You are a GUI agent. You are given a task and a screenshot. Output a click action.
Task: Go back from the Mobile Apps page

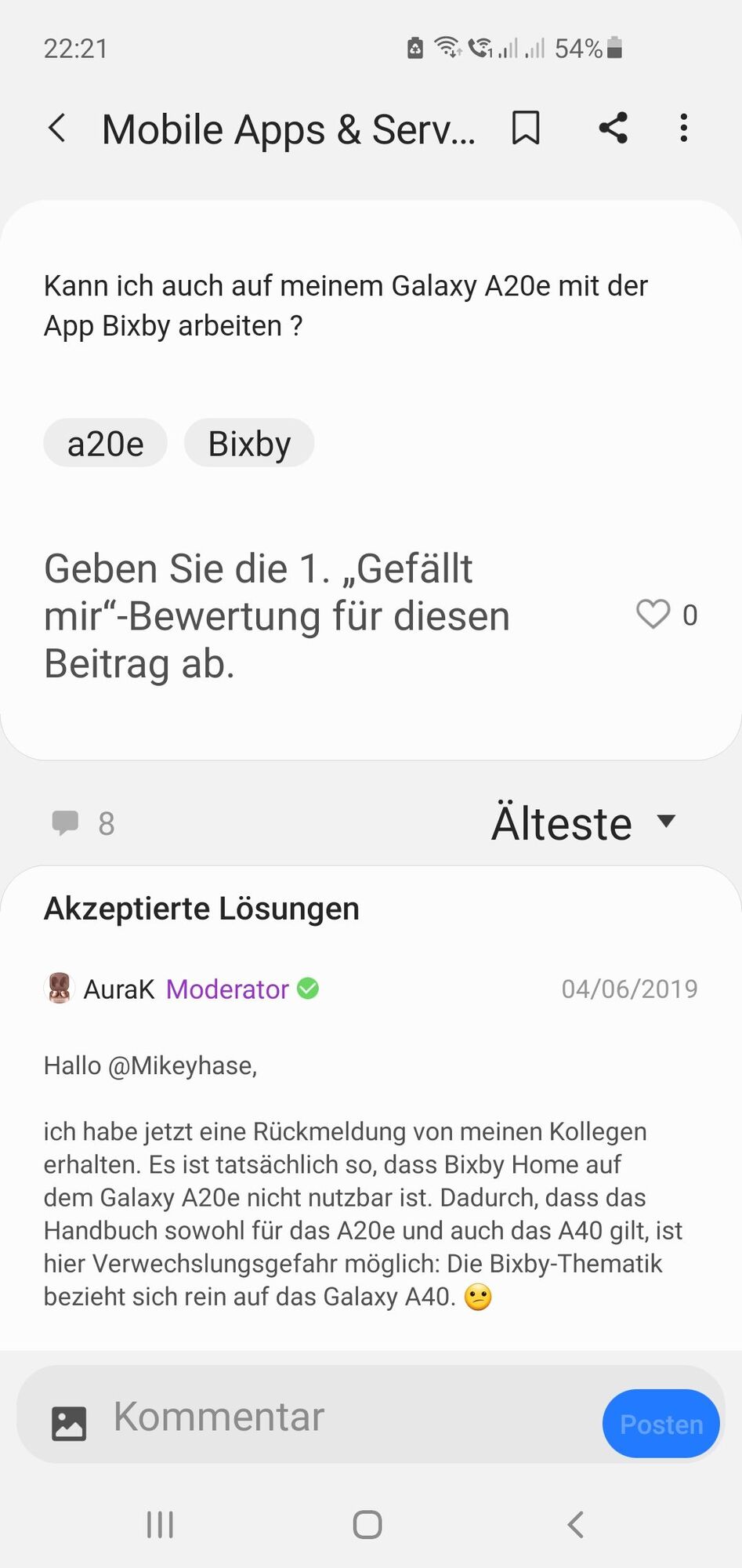57,128
